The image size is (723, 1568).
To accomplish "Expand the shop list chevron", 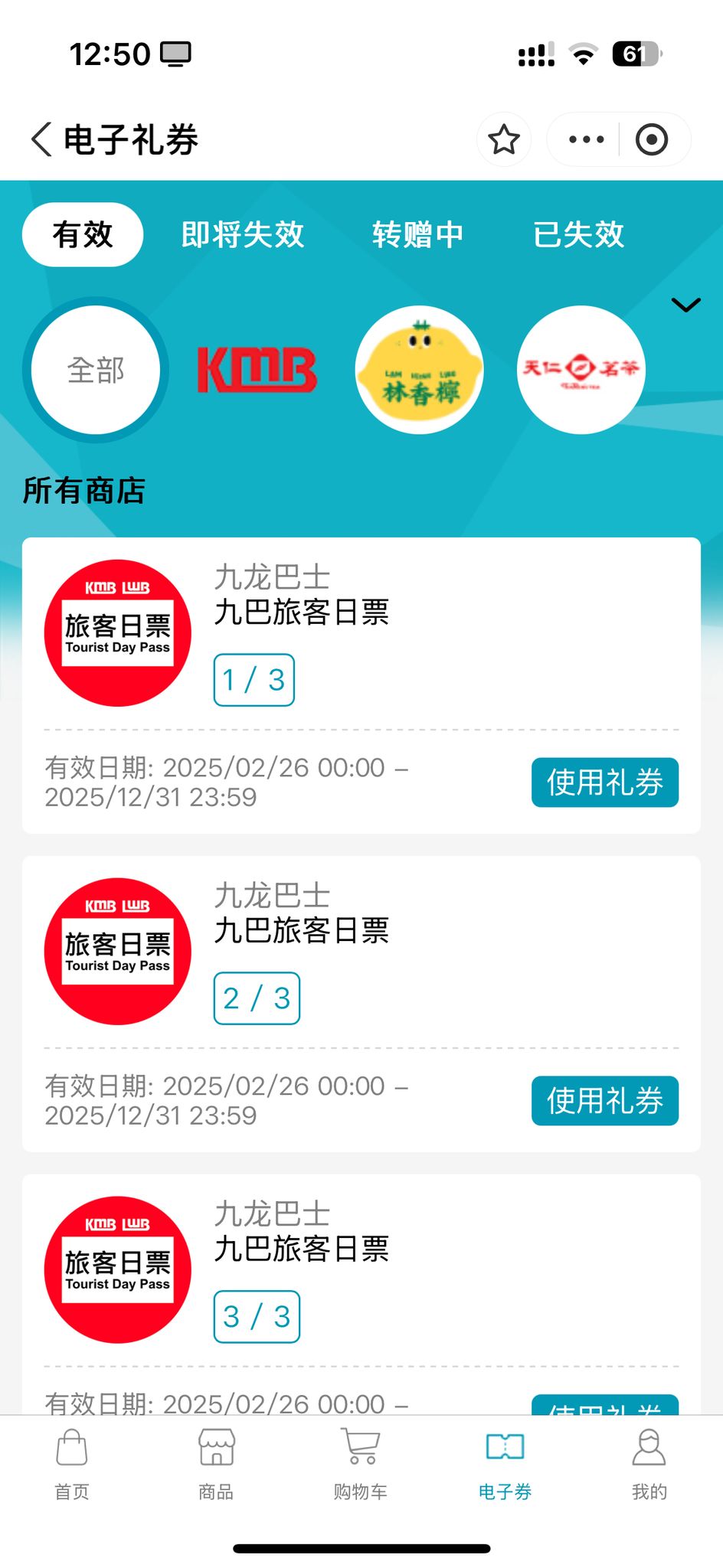I will [x=685, y=305].
